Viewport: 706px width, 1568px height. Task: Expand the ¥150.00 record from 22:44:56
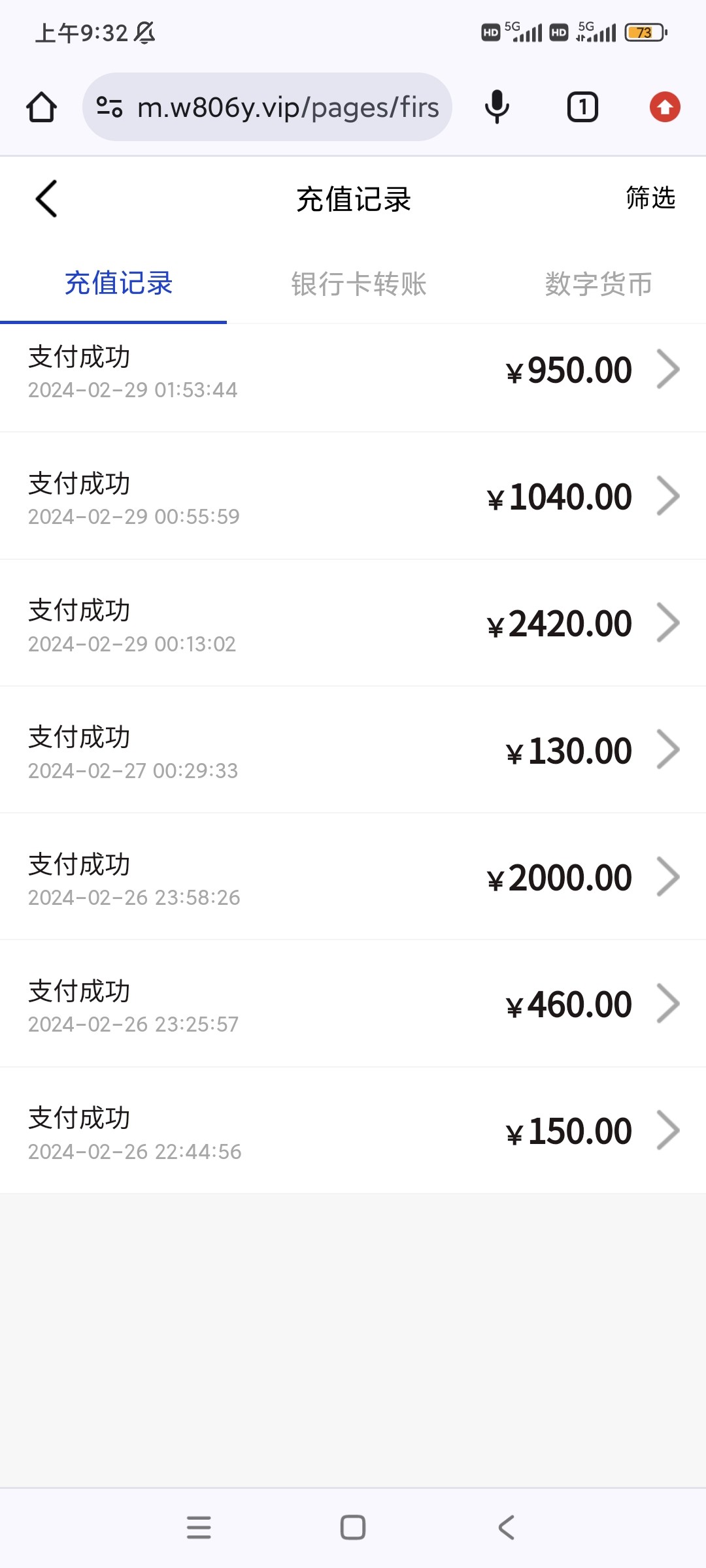pyautogui.click(x=668, y=1130)
